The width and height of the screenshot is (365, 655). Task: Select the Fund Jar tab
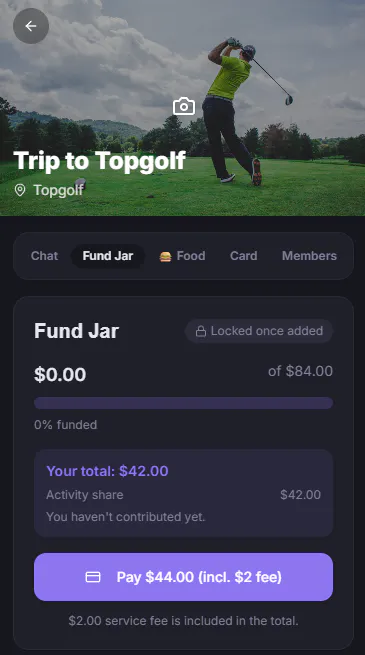coord(108,256)
